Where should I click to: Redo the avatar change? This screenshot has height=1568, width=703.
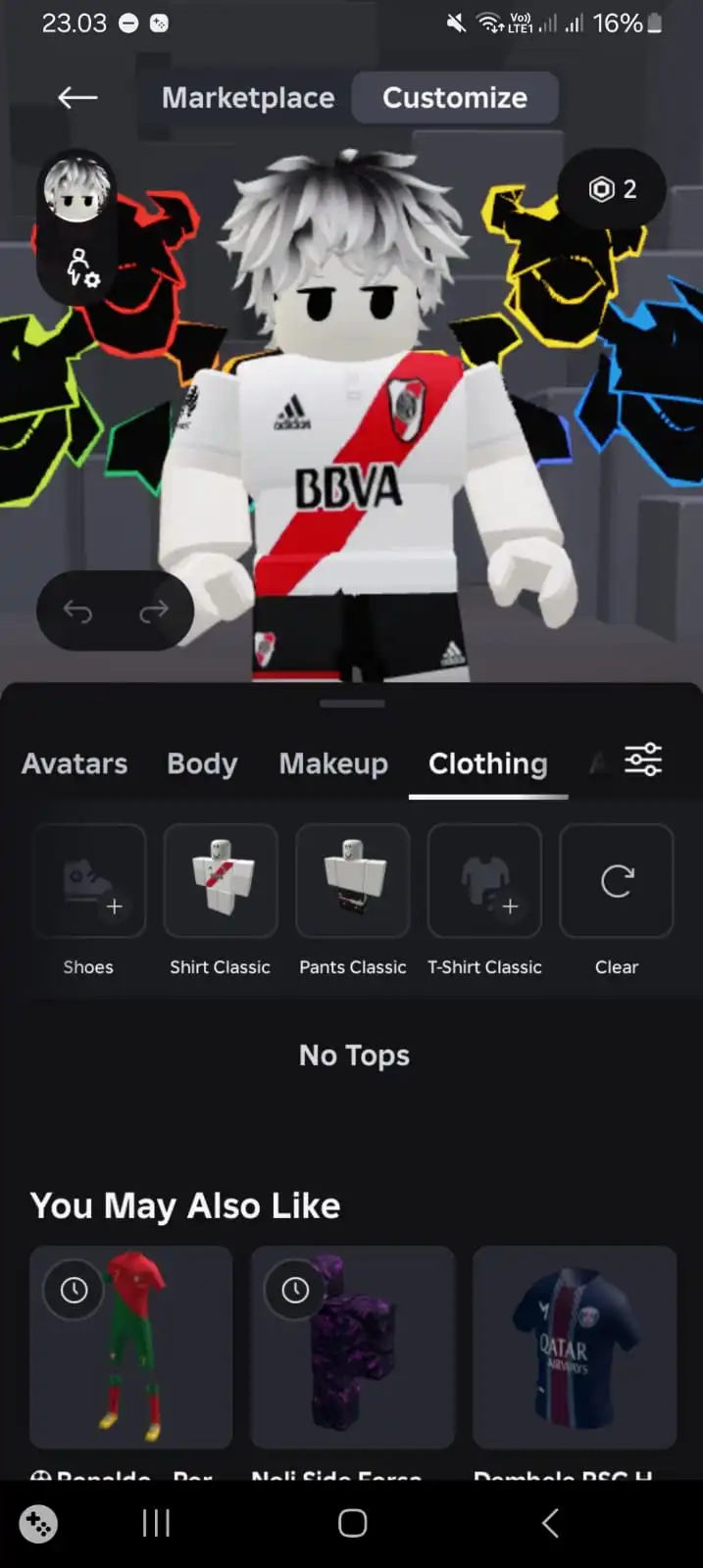click(x=153, y=612)
